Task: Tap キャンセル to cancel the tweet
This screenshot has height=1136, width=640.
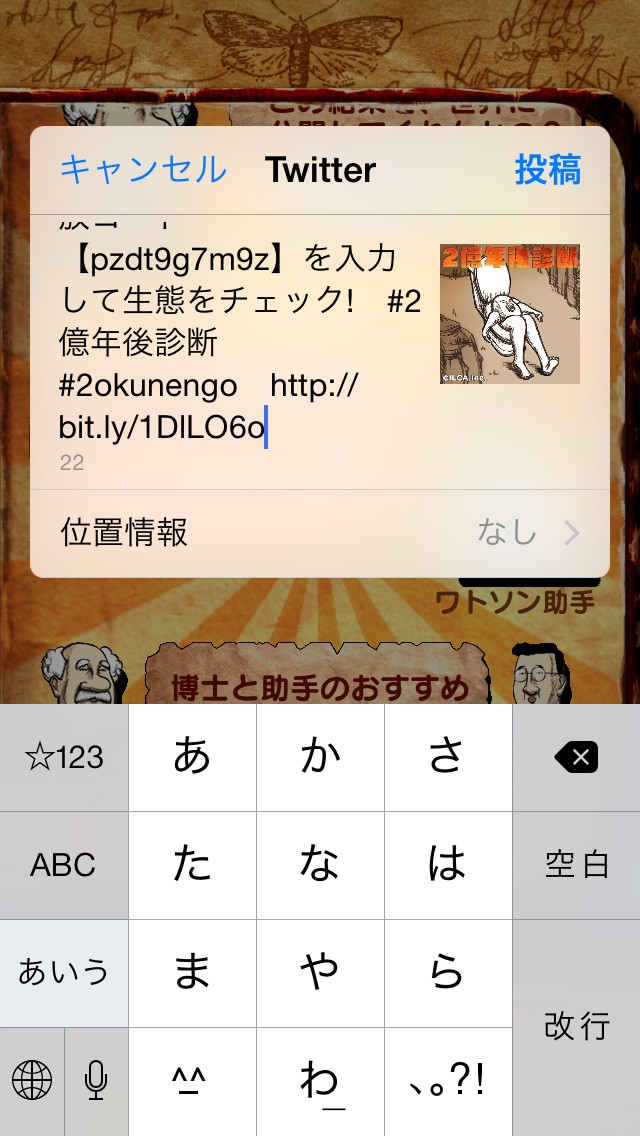Action: (143, 169)
